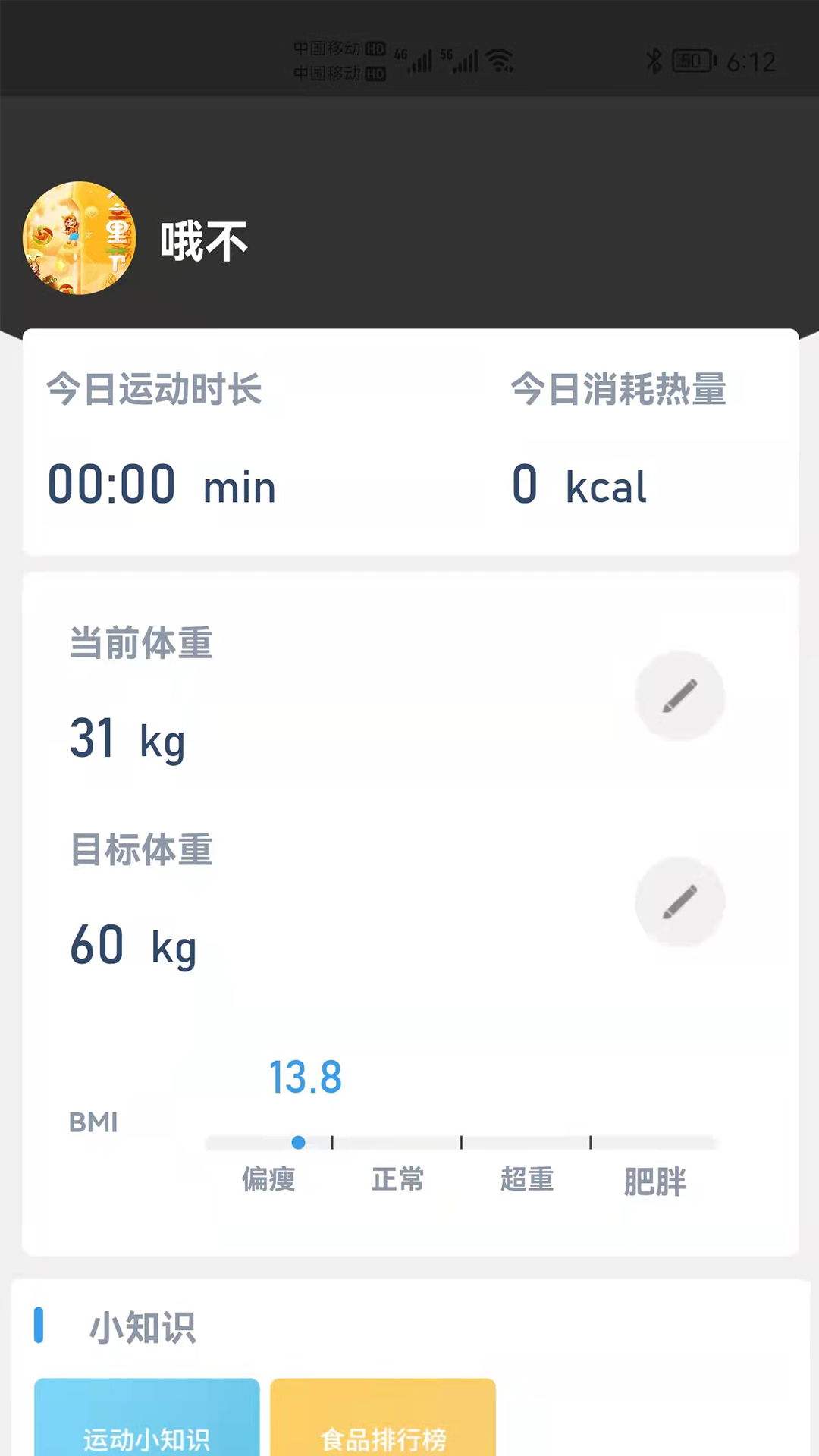Click the edit pencil next to target weight
The image size is (819, 1456).
(680, 901)
